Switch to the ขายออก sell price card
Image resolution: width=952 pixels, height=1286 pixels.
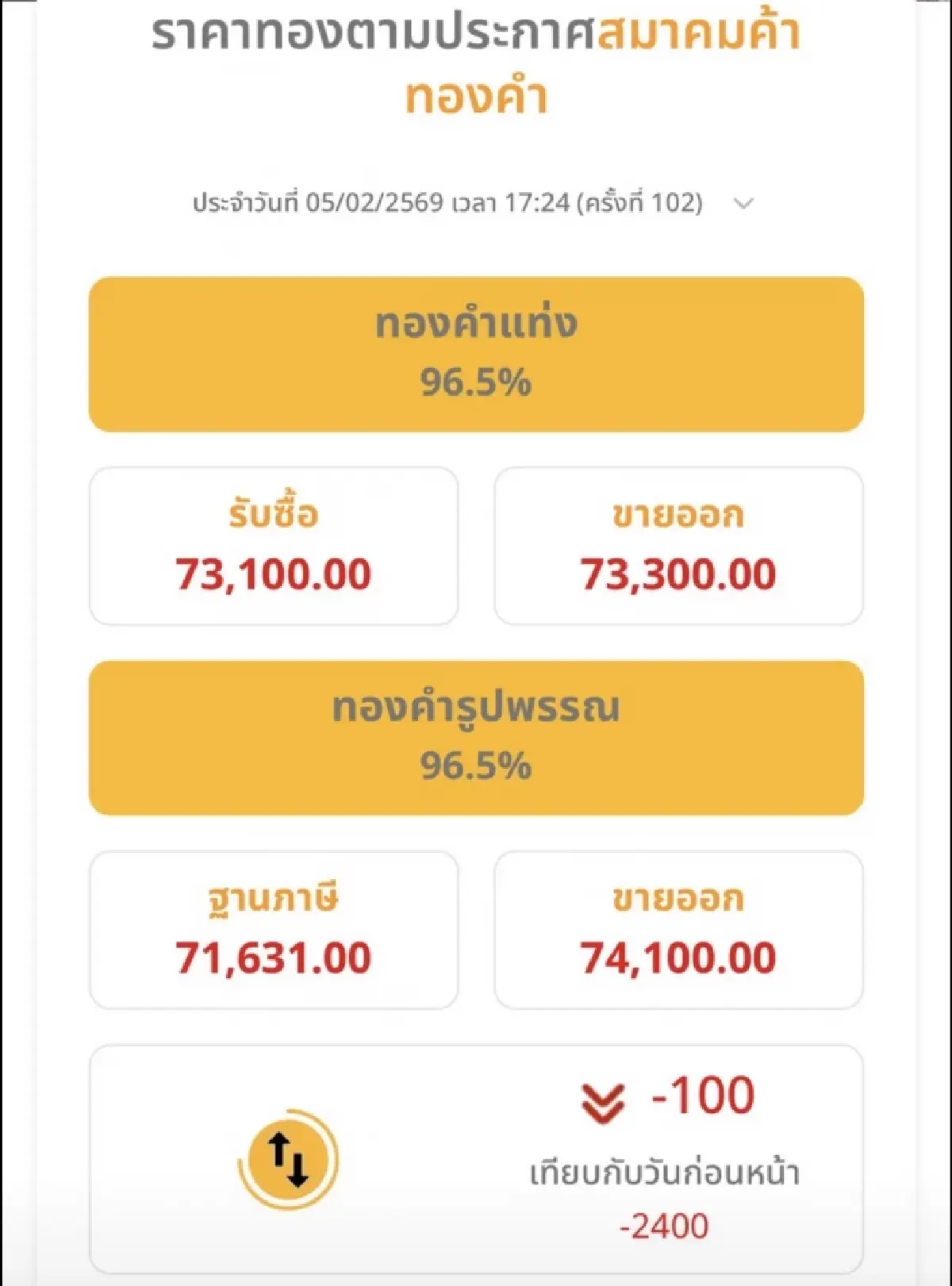tap(678, 544)
